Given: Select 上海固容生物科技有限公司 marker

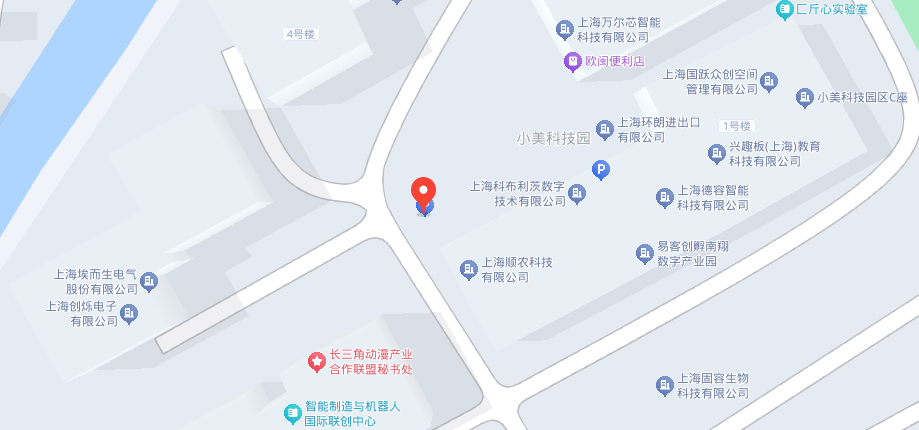Looking at the screenshot, I should [x=665, y=385].
